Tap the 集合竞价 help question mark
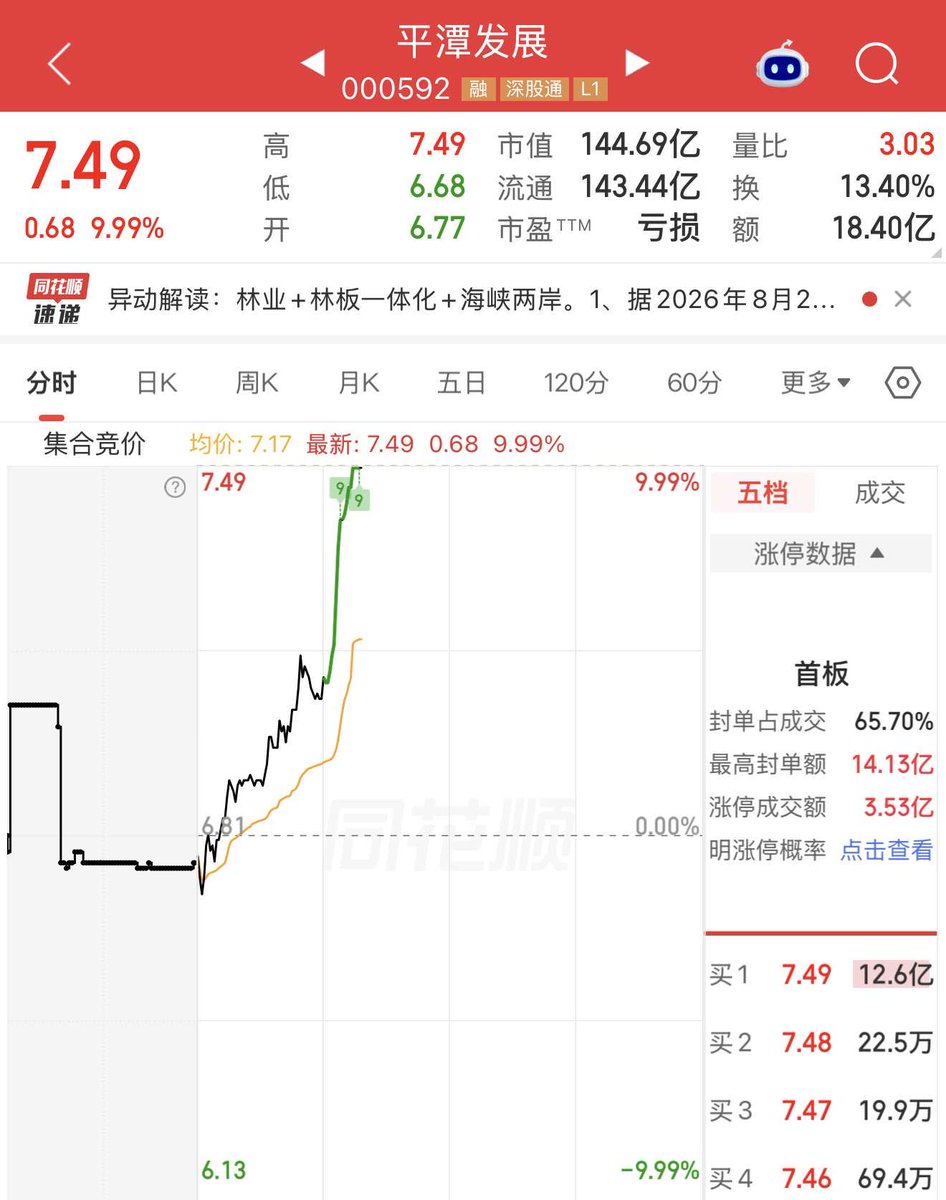The width and height of the screenshot is (946, 1200). (x=175, y=488)
